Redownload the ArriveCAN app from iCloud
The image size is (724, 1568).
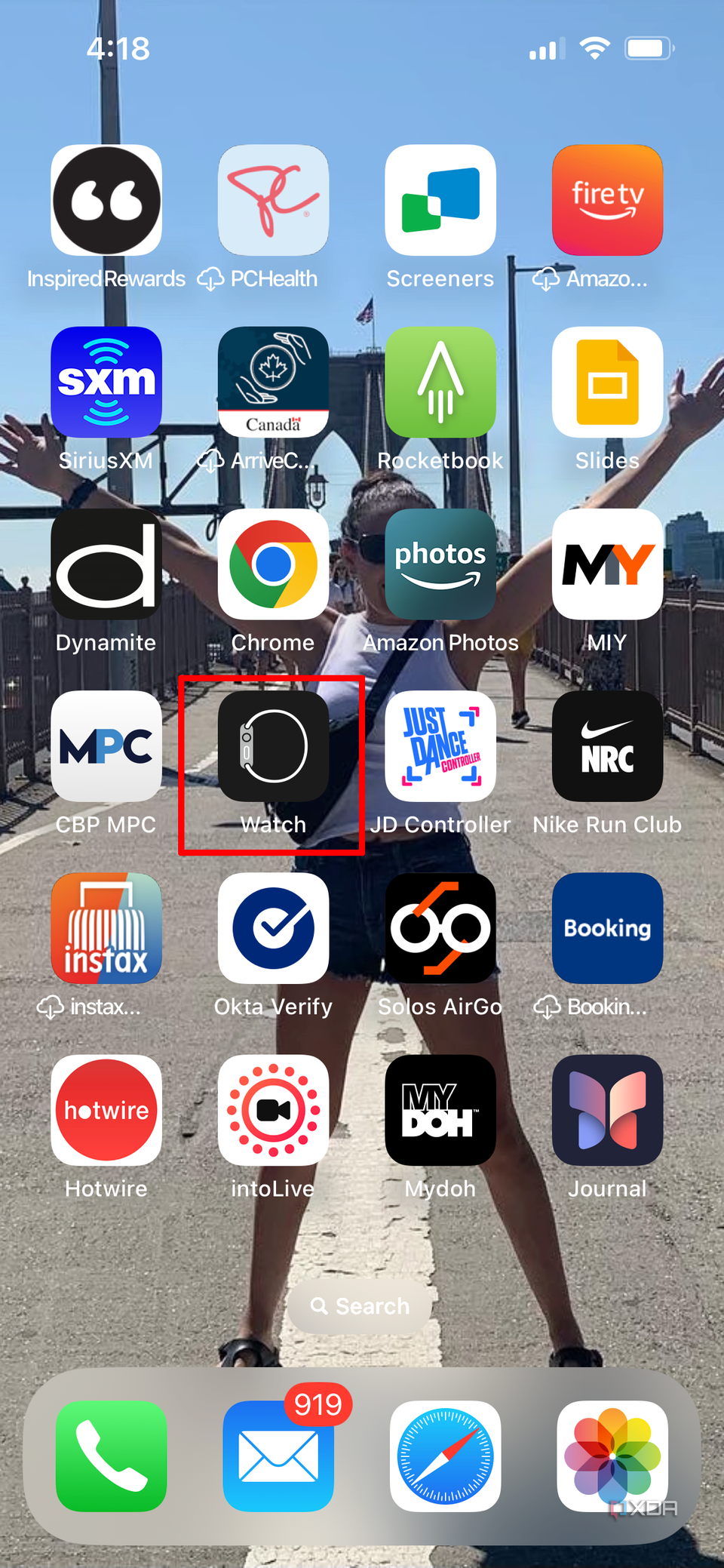pos(273,382)
